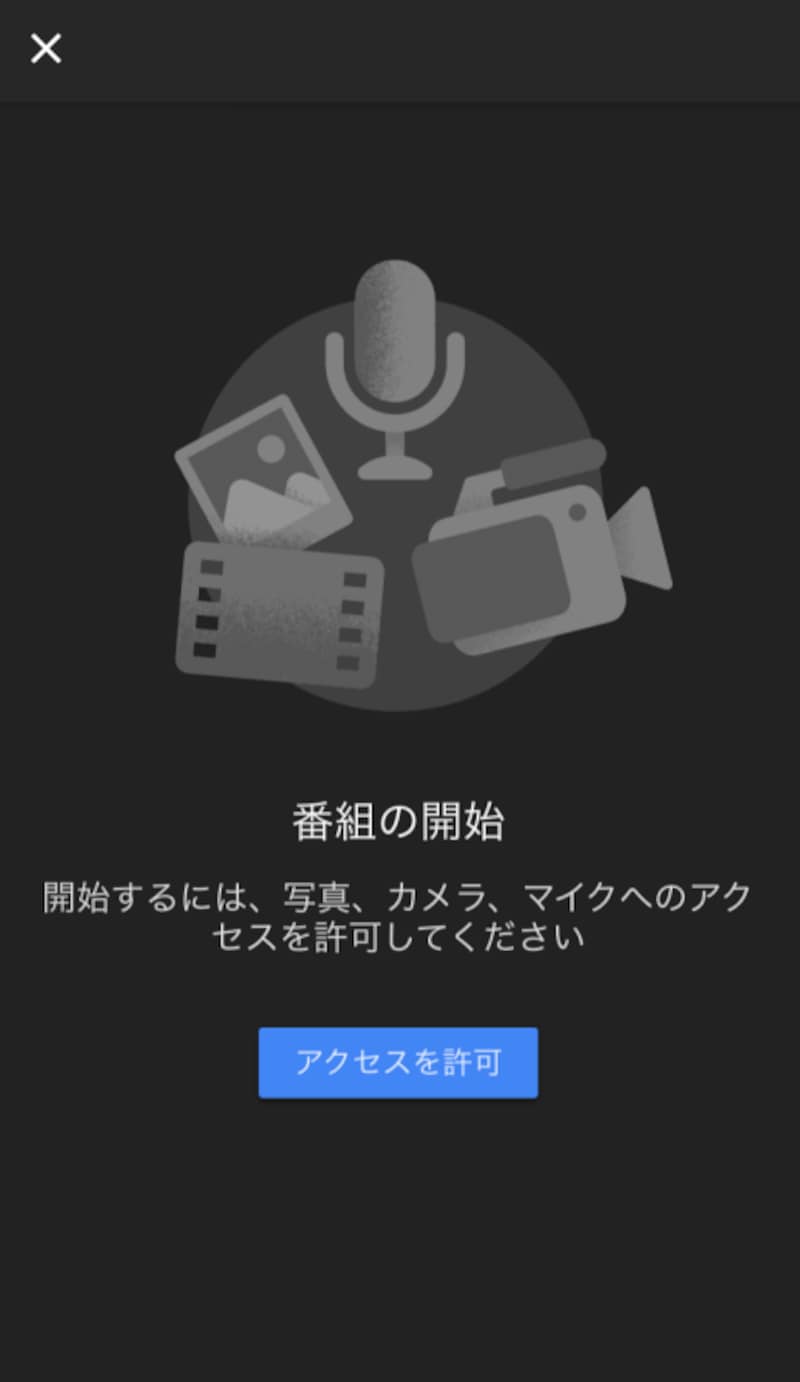Tap the アクセスを許可 button

398,1062
